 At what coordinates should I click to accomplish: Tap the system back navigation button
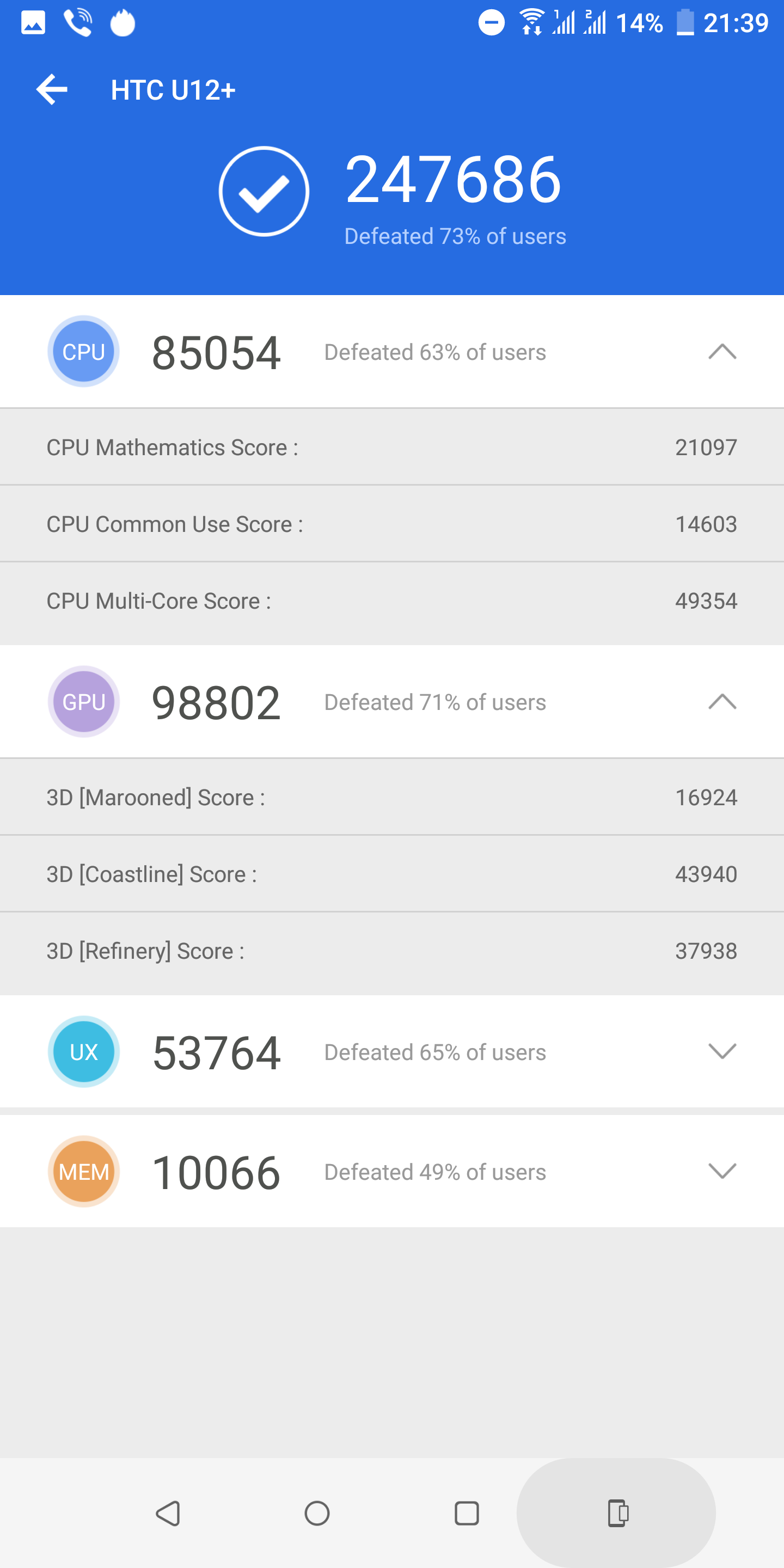click(x=168, y=1512)
